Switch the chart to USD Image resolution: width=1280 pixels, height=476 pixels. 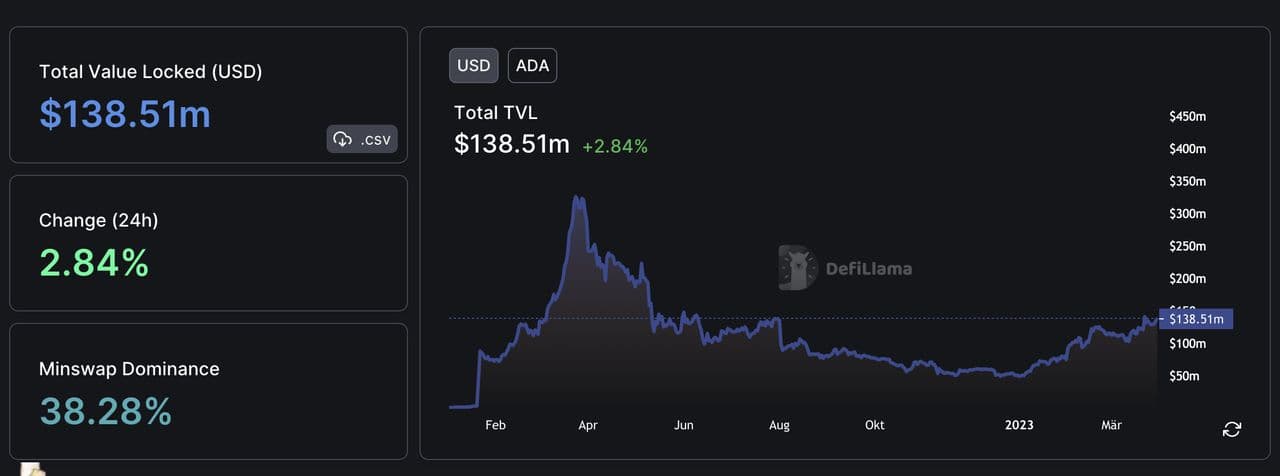tap(474, 66)
